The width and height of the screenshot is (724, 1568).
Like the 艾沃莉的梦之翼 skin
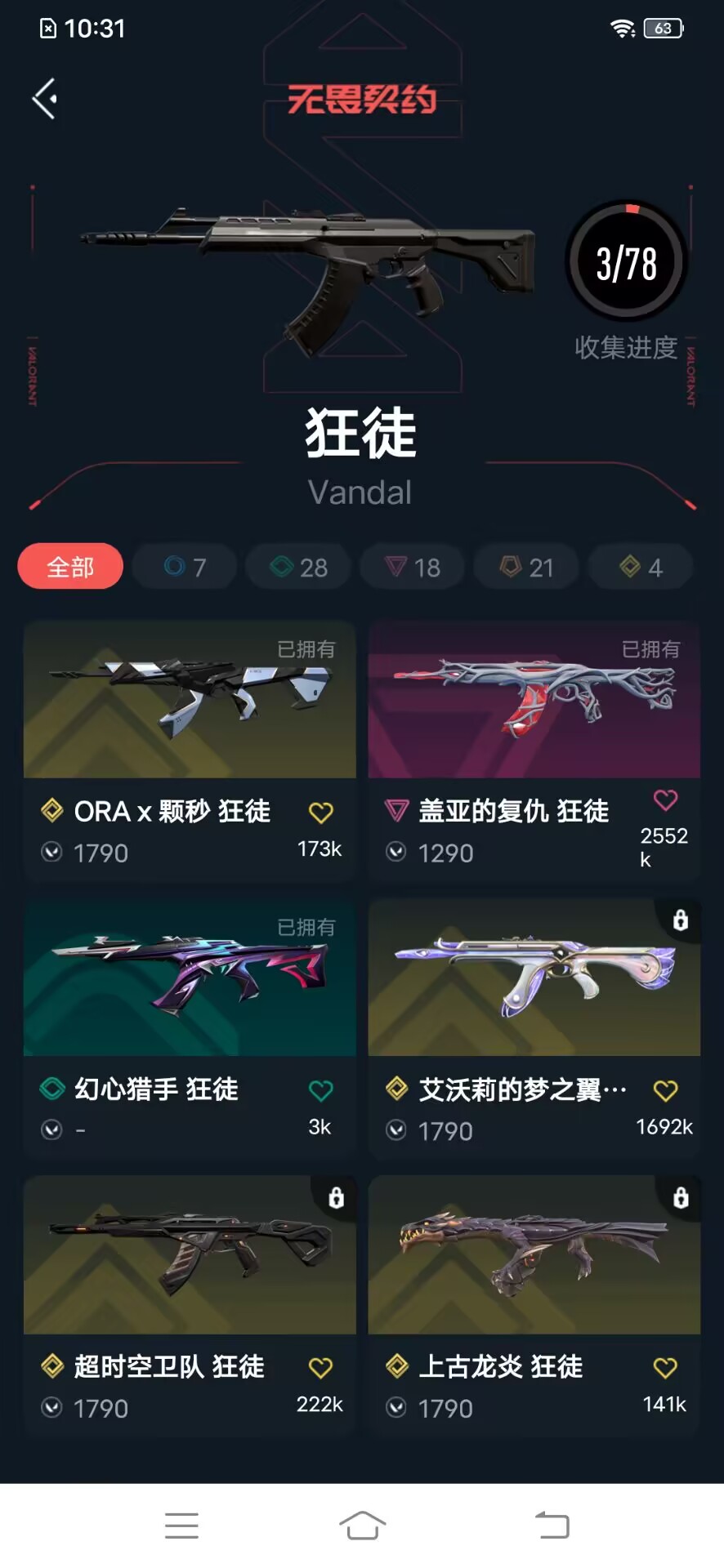tap(665, 1090)
